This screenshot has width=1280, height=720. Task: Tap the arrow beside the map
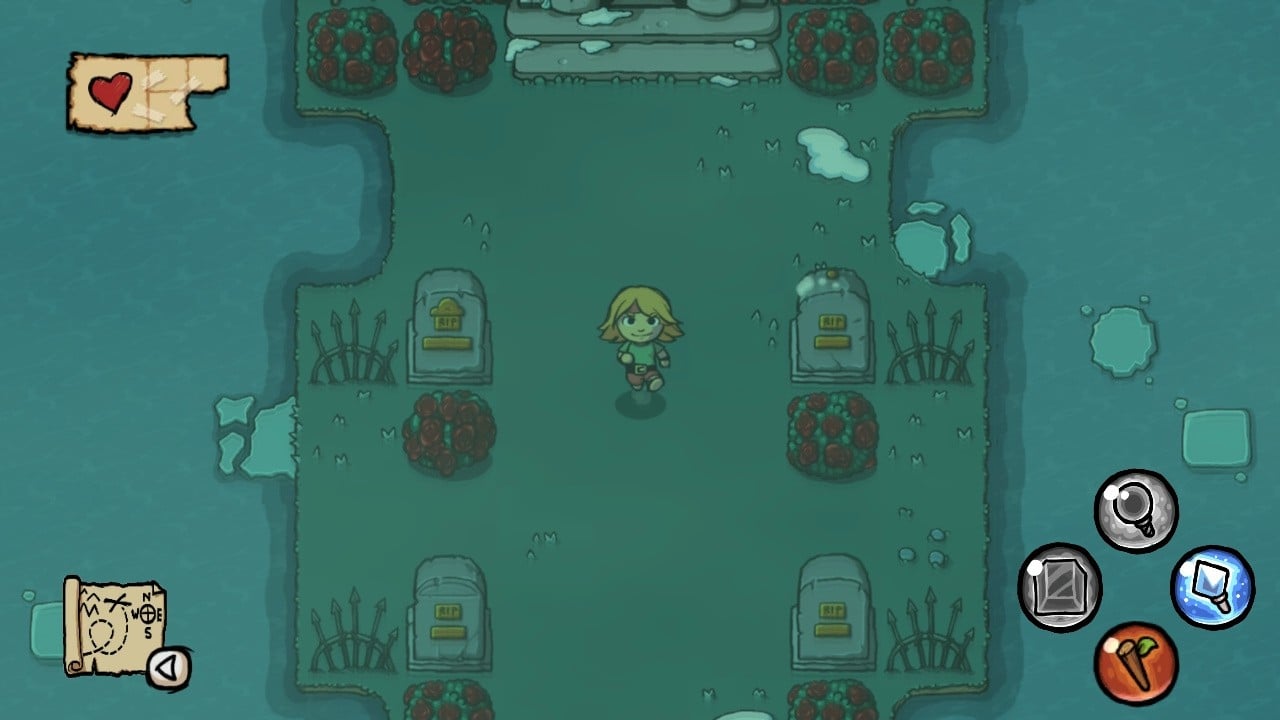168,668
